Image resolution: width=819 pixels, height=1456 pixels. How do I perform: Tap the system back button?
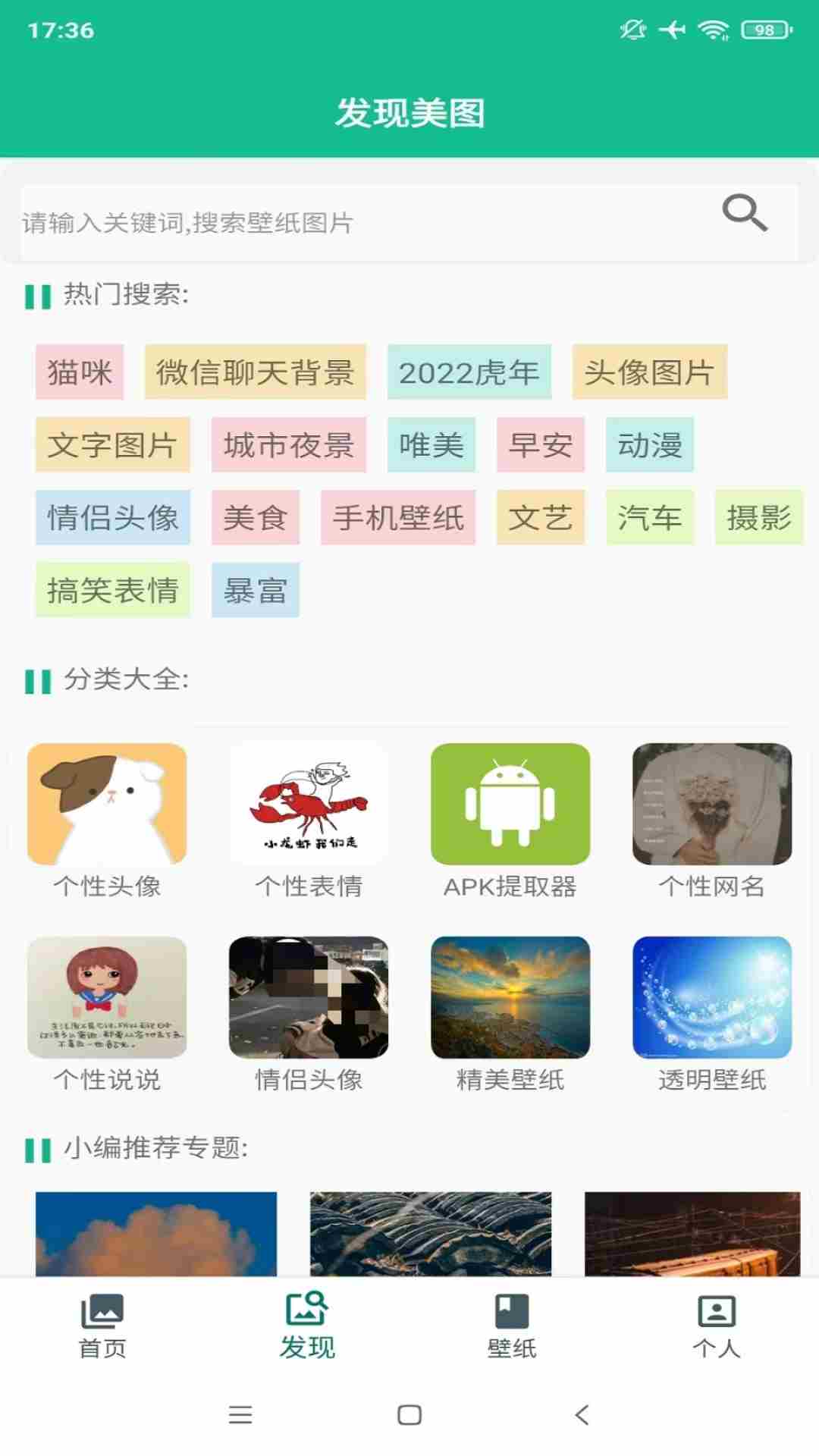click(582, 1415)
